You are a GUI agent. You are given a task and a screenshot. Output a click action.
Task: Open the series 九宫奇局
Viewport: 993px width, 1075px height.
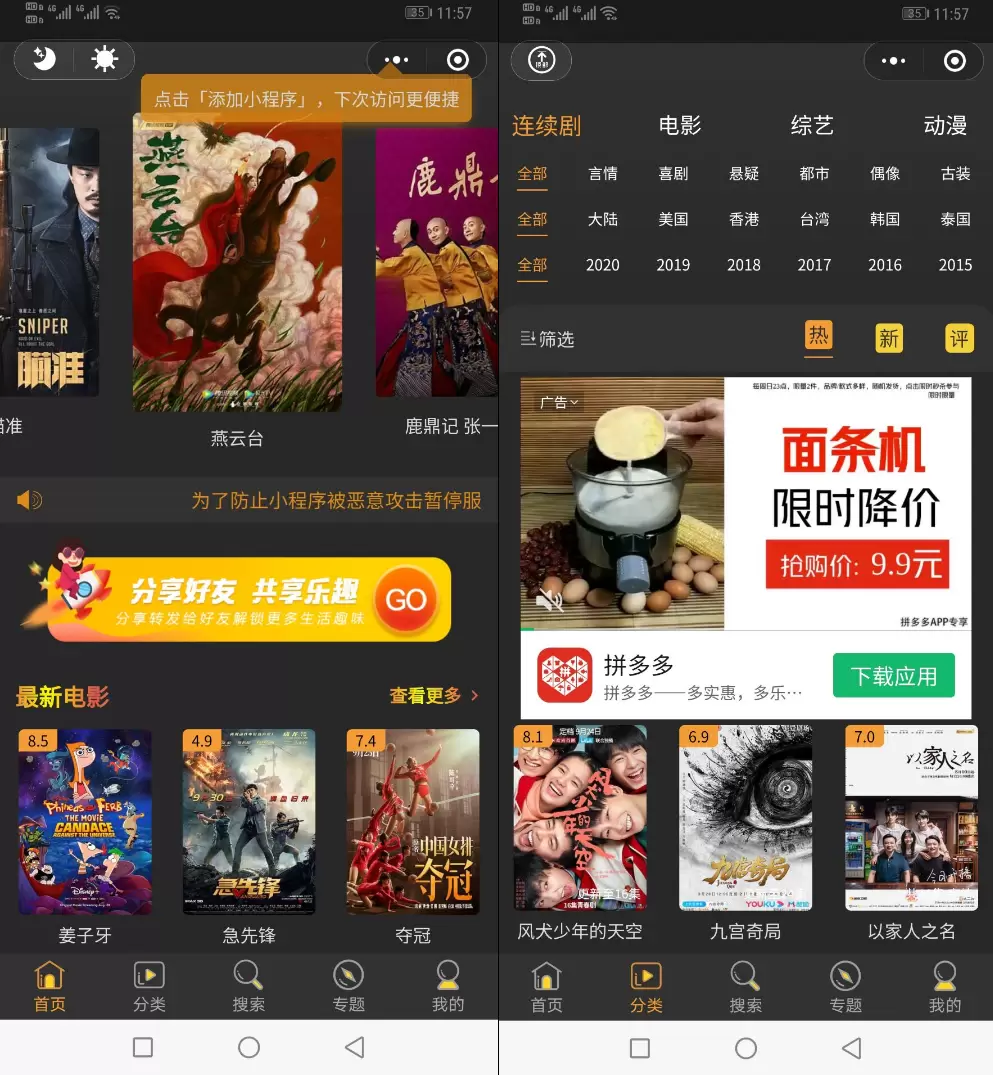[745, 818]
